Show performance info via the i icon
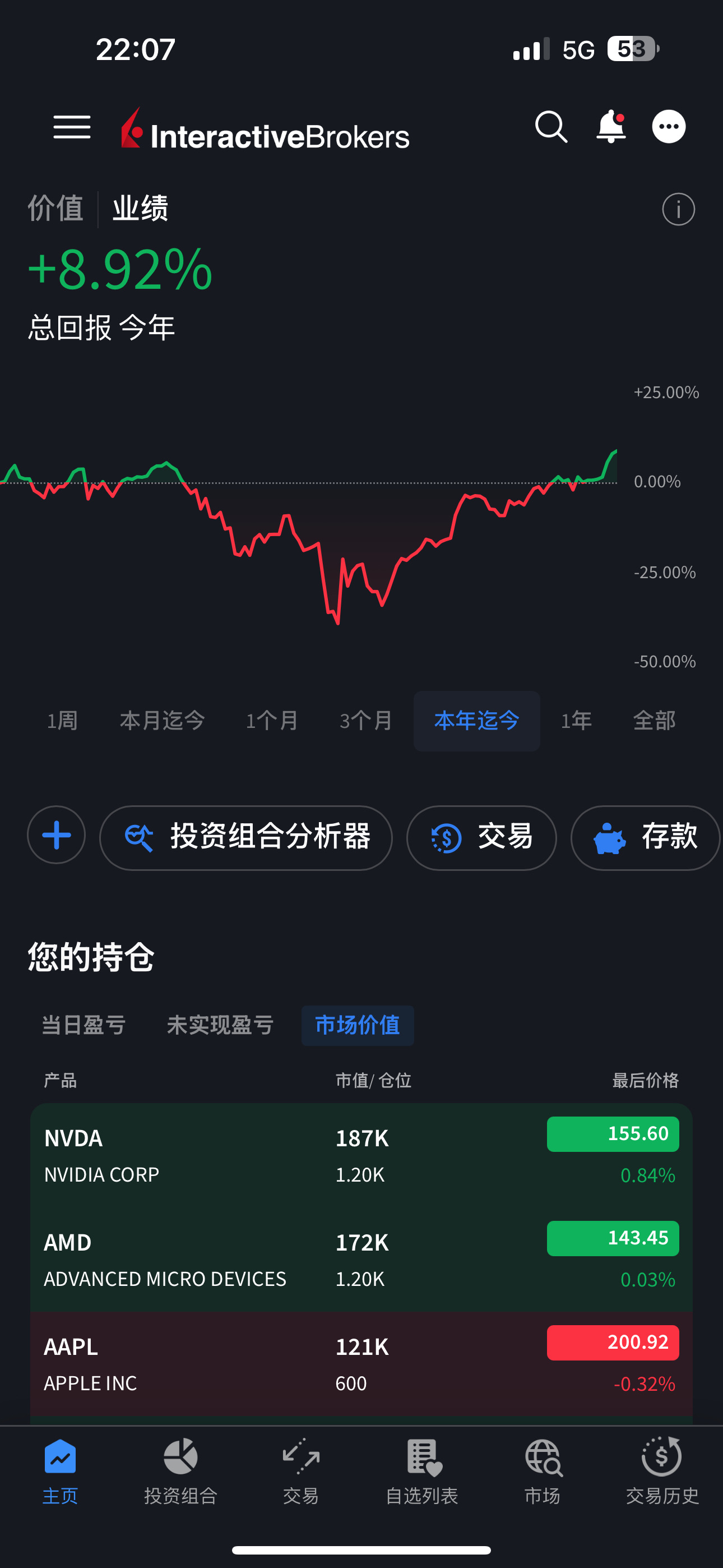Viewport: 723px width, 1568px height. 678,209
